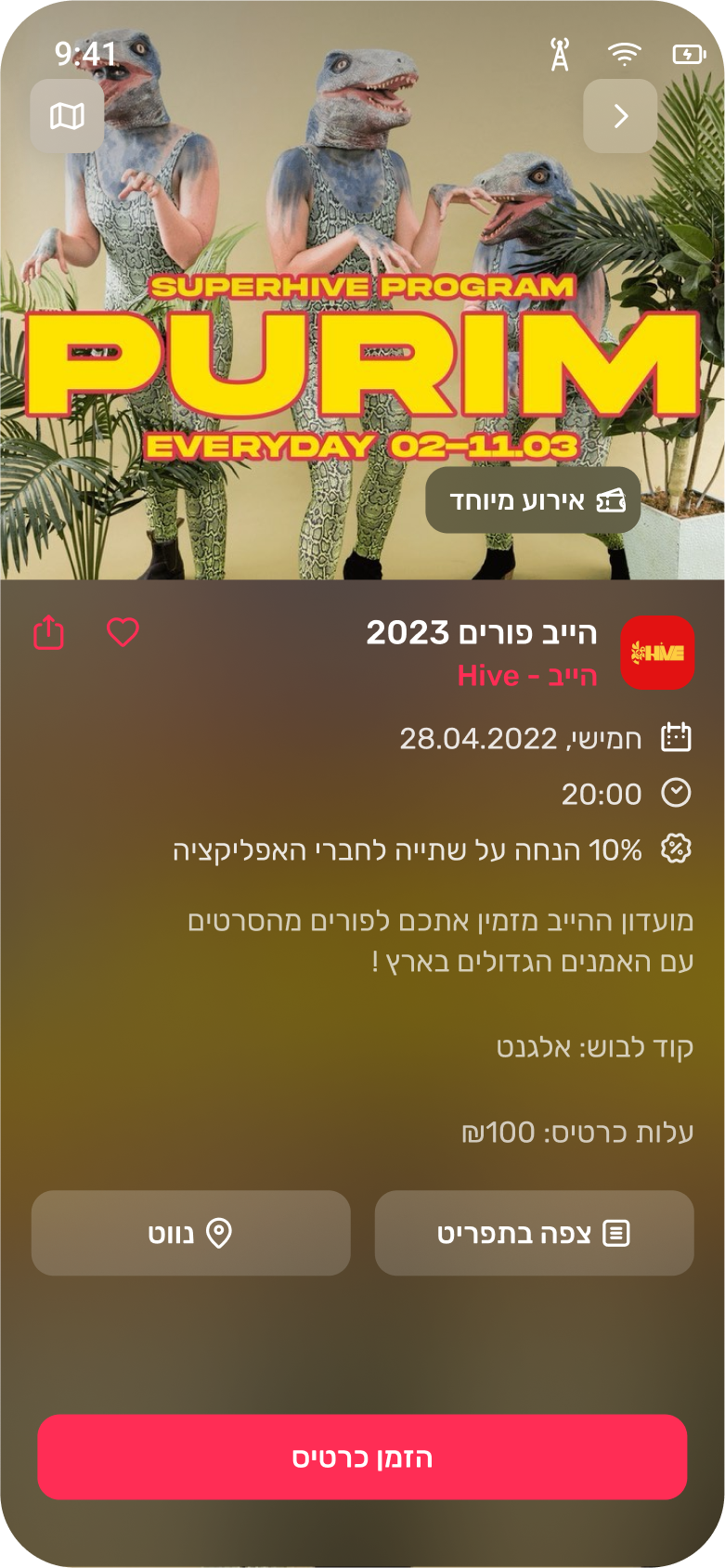Go back using the arrow button
Screen dimensions: 725x1568
[x=620, y=116]
